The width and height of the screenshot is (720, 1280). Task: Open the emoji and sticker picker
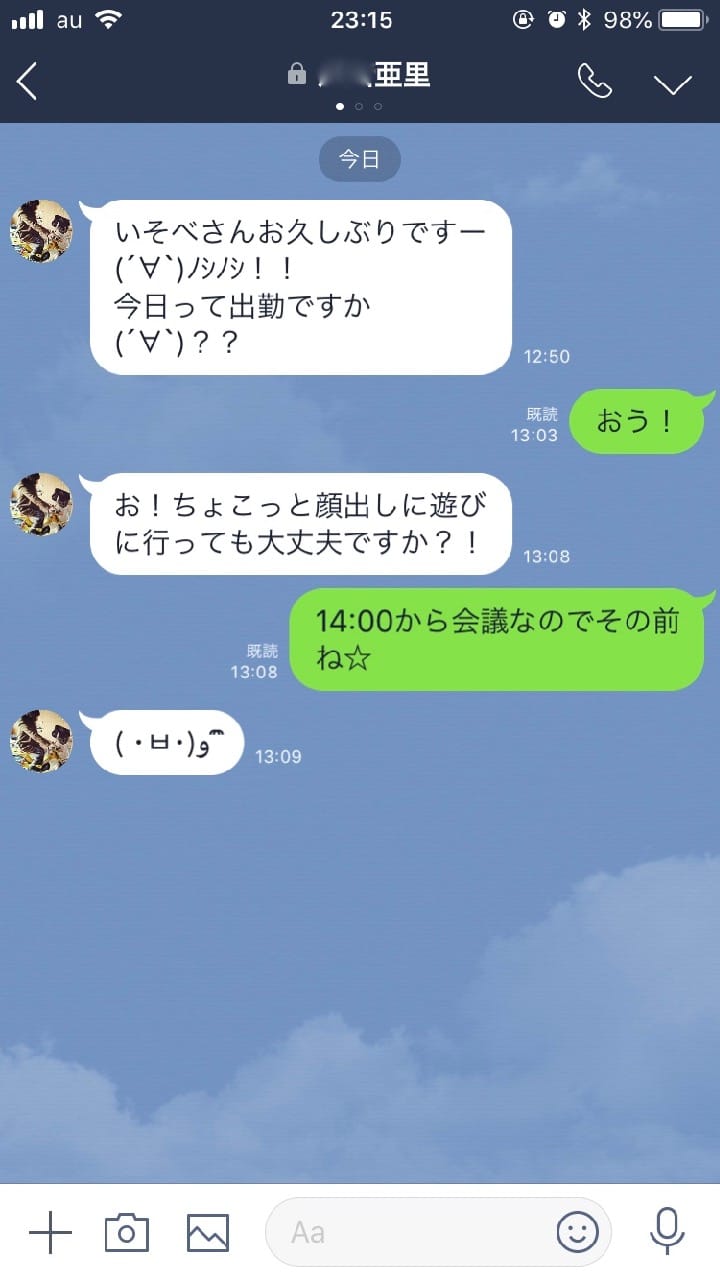pyautogui.click(x=577, y=1232)
